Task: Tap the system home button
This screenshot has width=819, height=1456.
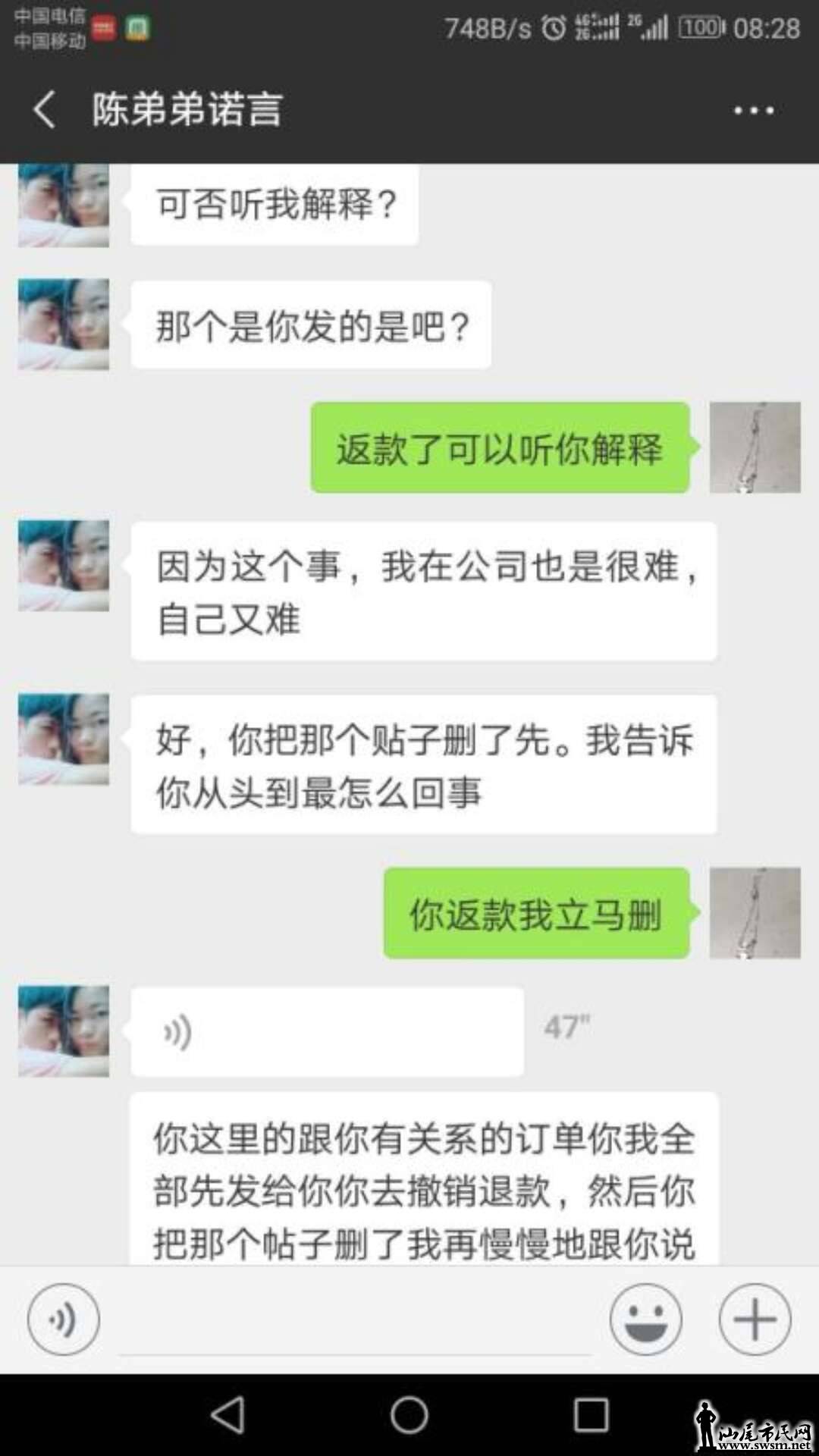Action: (x=409, y=1415)
